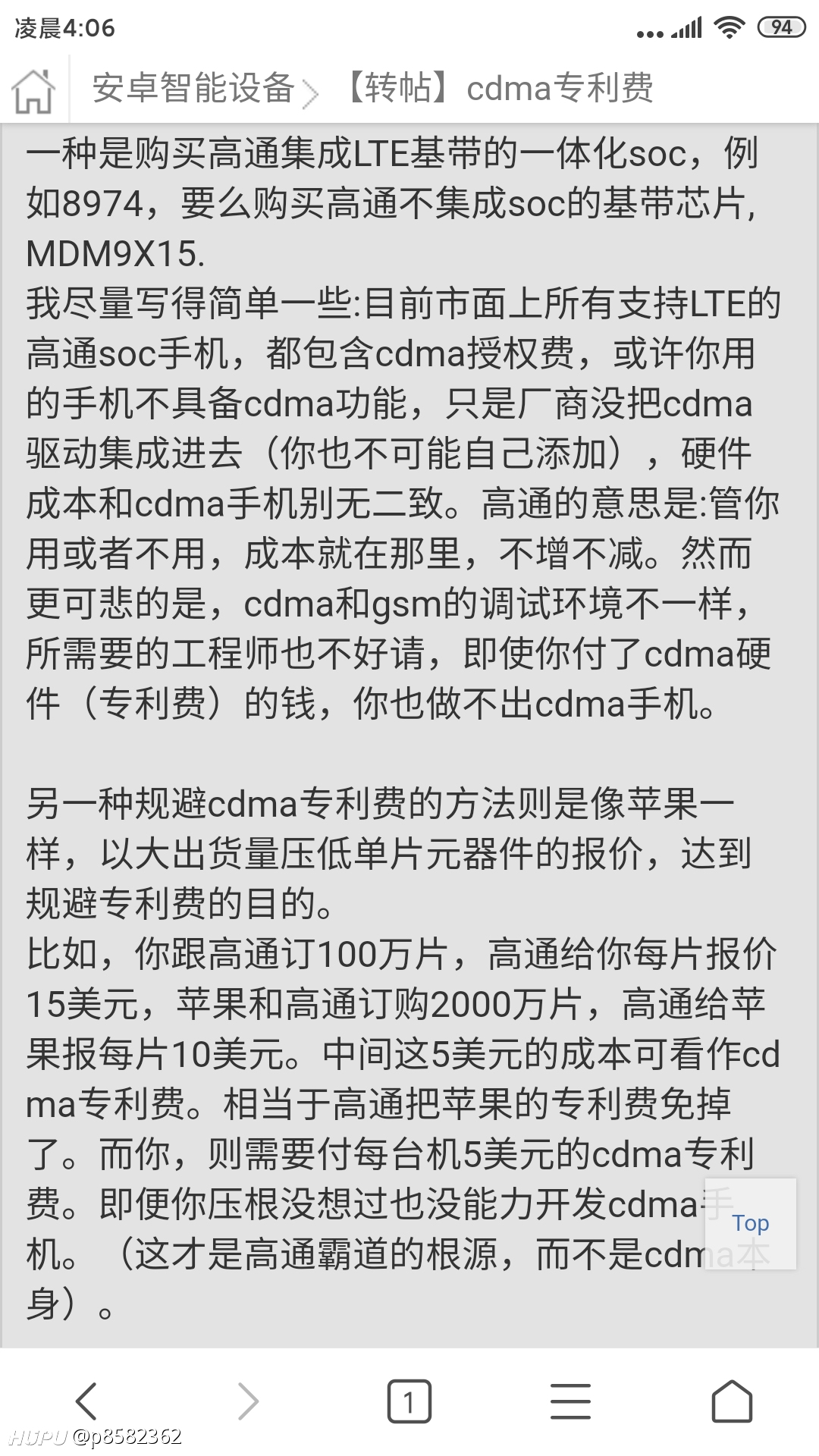This screenshot has width=819, height=1456.
Task: Jump back up with the Top button
Action: [x=750, y=1223]
